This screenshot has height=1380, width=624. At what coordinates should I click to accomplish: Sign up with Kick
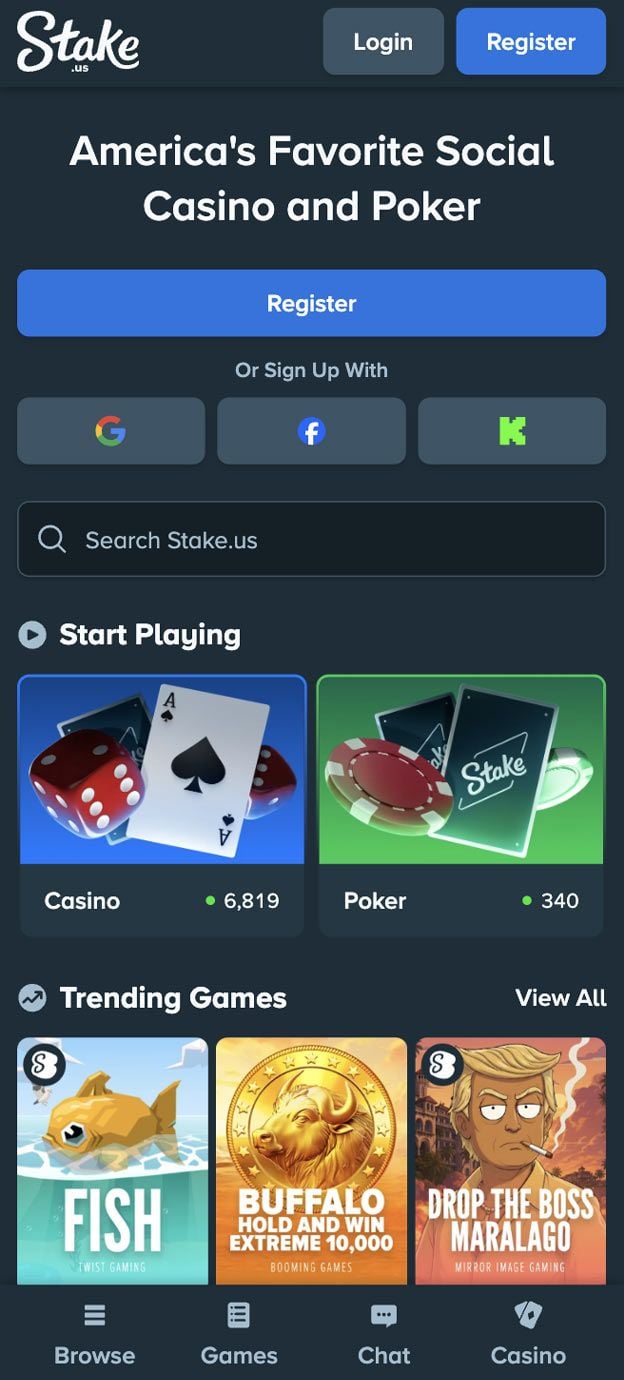click(512, 431)
